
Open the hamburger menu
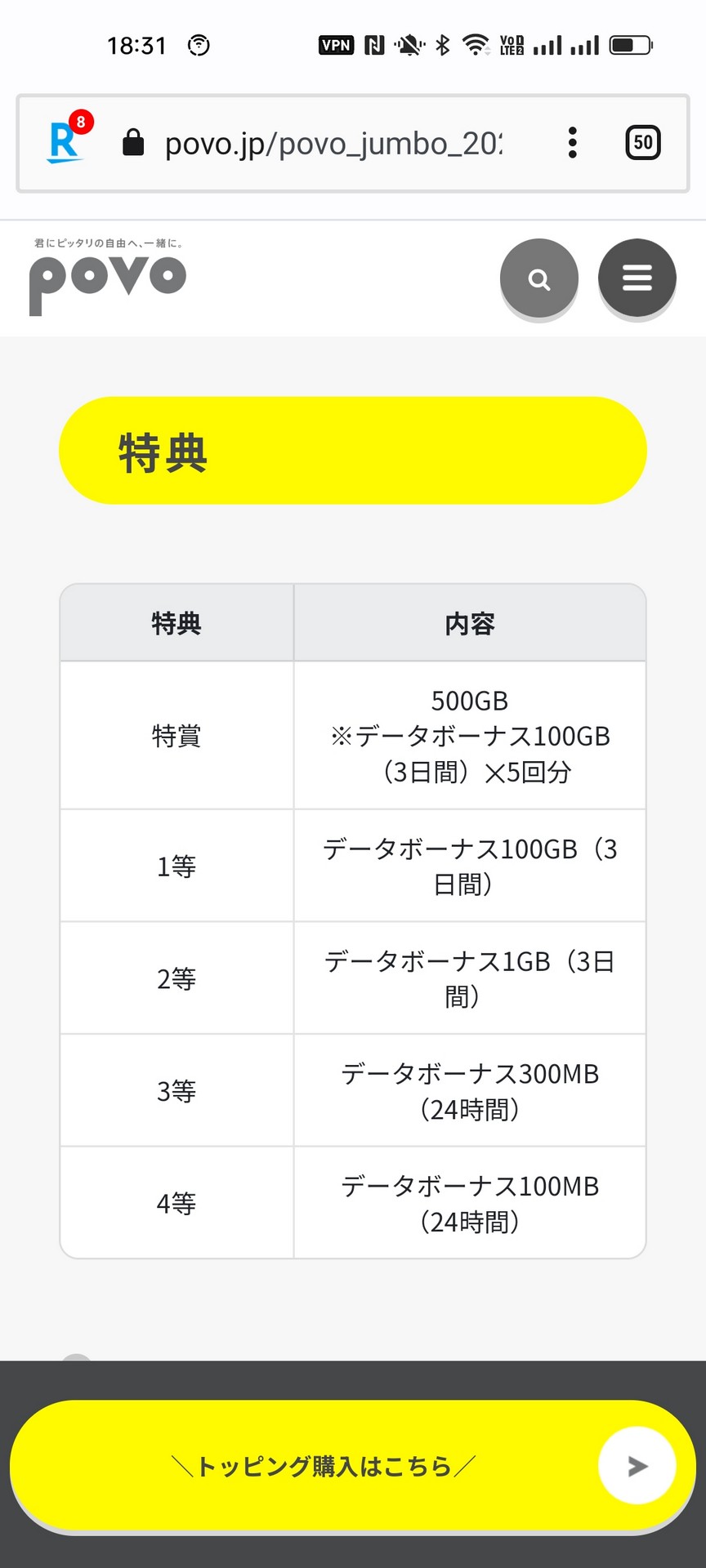click(x=637, y=278)
